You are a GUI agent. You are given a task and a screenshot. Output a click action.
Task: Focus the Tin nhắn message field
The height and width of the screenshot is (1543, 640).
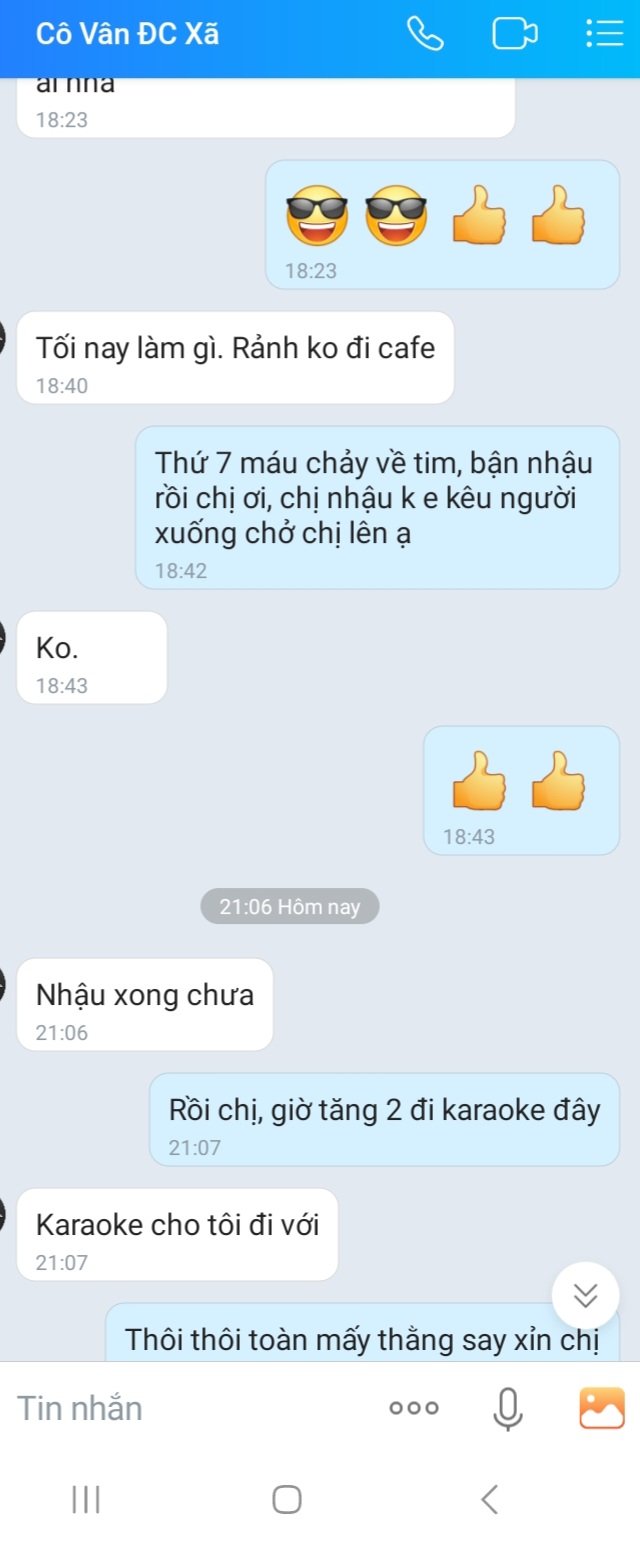tap(180, 1408)
